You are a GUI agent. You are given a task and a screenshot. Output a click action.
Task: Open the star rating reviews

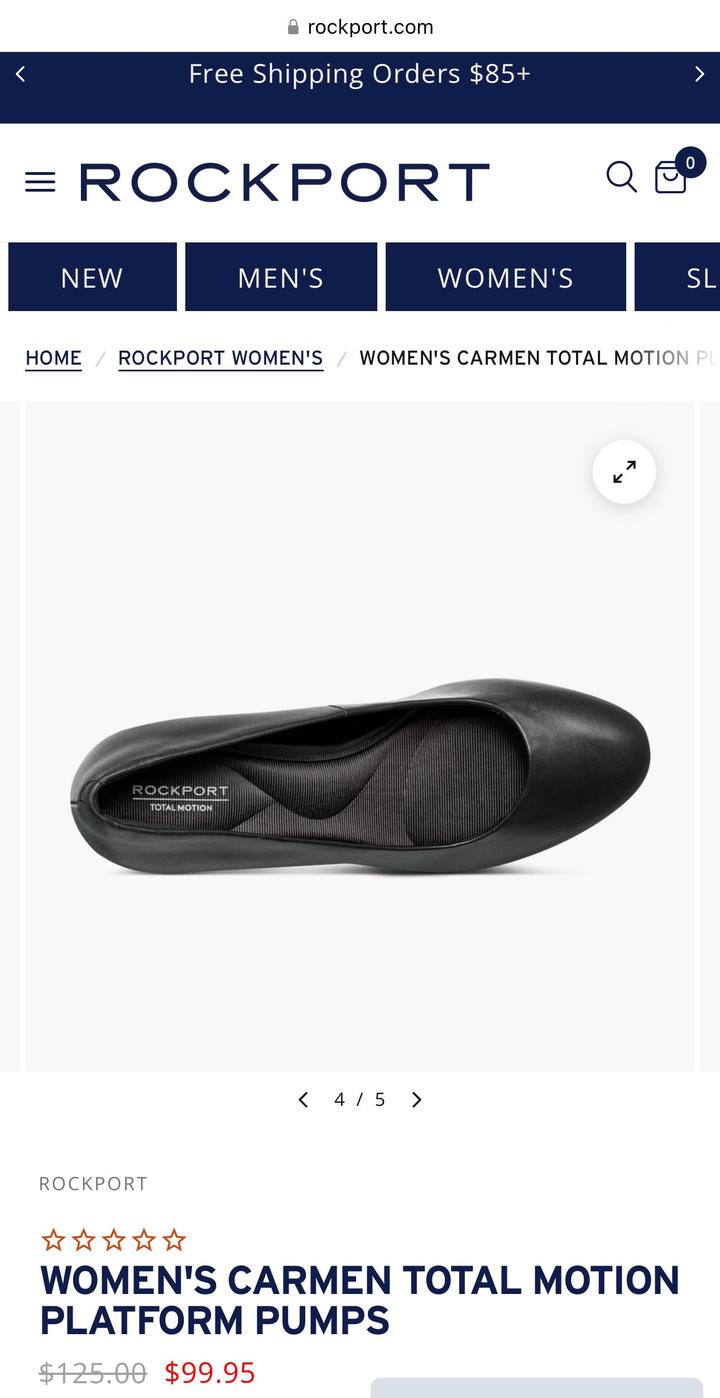pyautogui.click(x=114, y=1241)
